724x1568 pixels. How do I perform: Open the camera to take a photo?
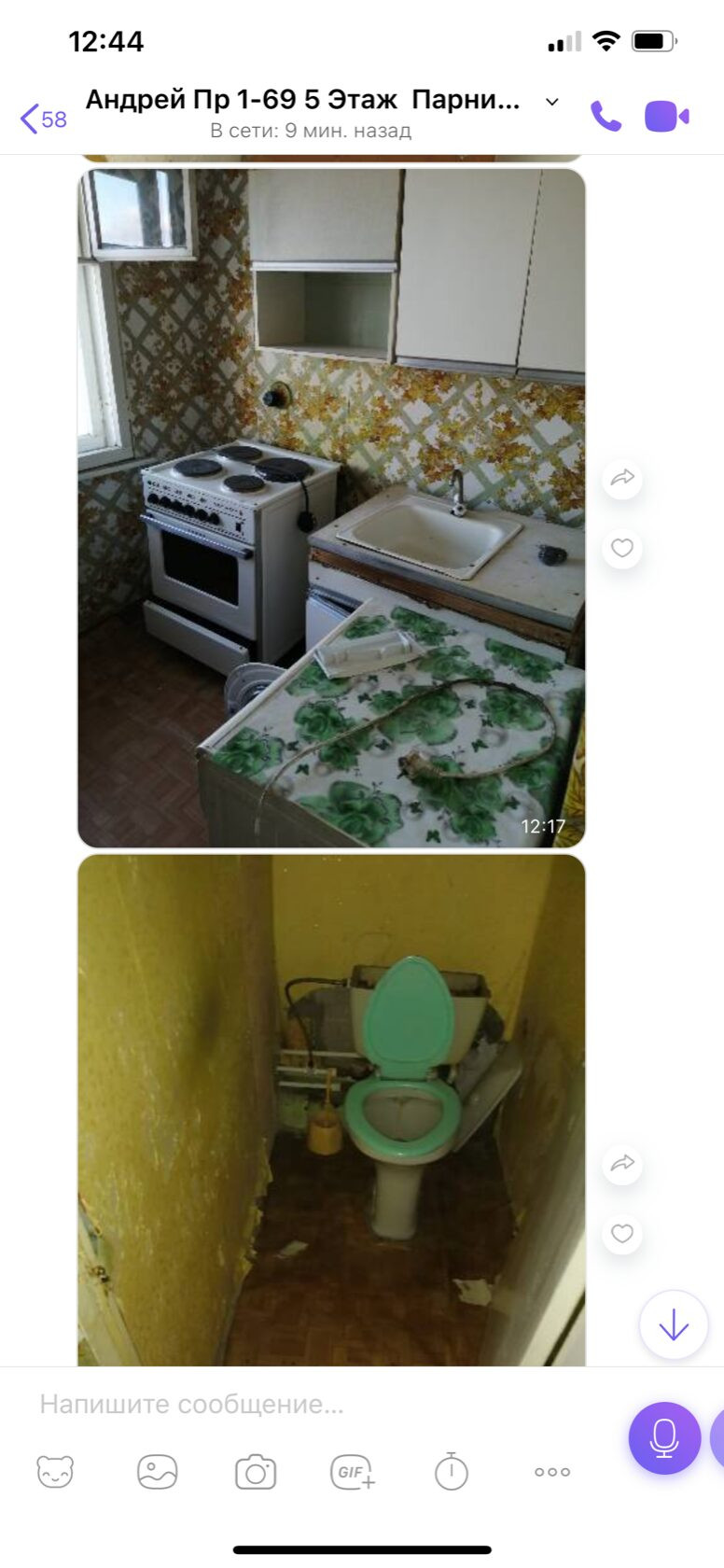point(256,1472)
